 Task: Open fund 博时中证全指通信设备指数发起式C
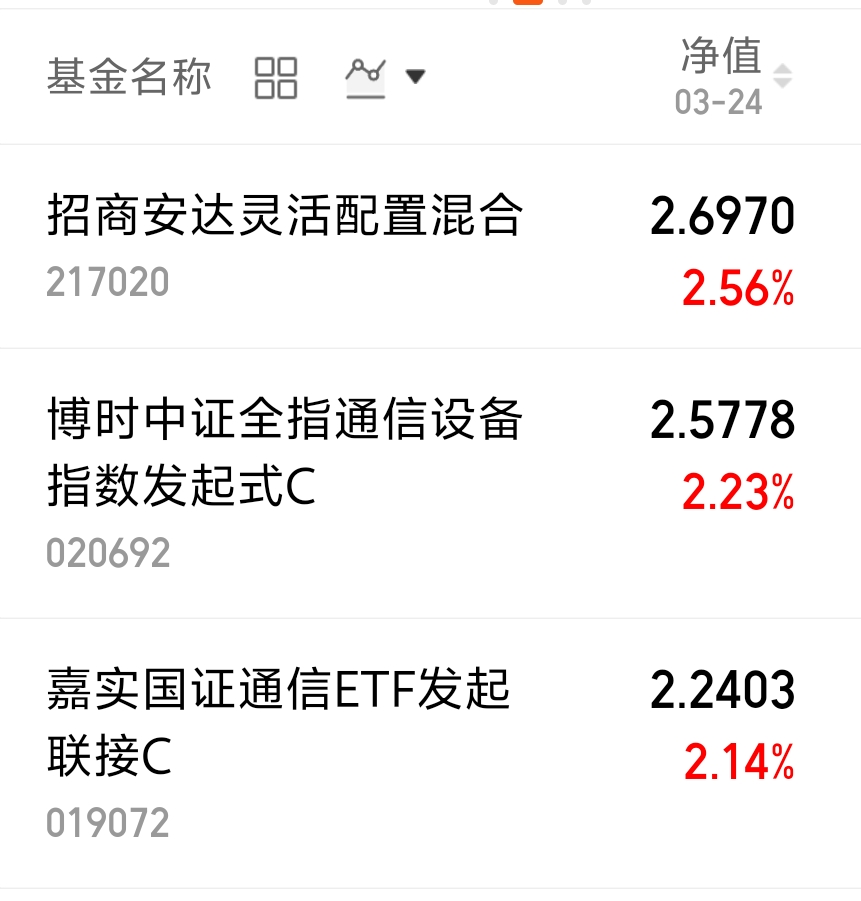(x=430, y=483)
